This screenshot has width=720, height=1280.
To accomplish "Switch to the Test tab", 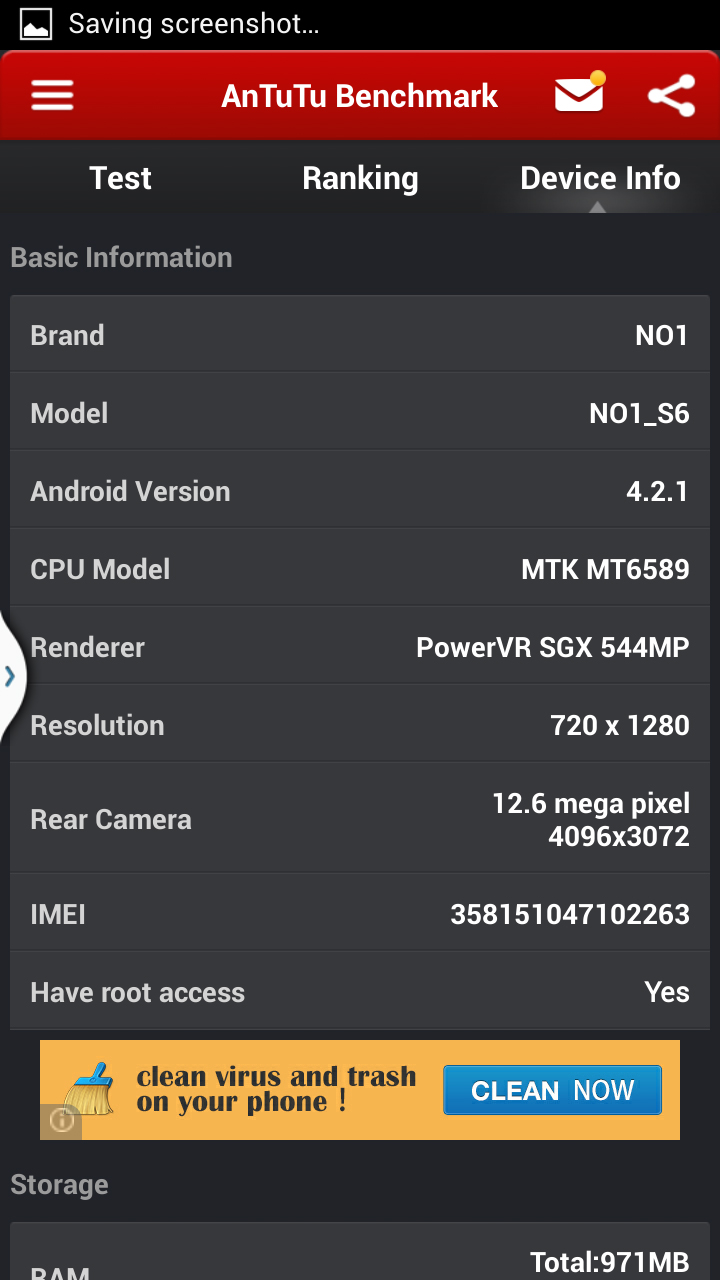I will [x=120, y=178].
